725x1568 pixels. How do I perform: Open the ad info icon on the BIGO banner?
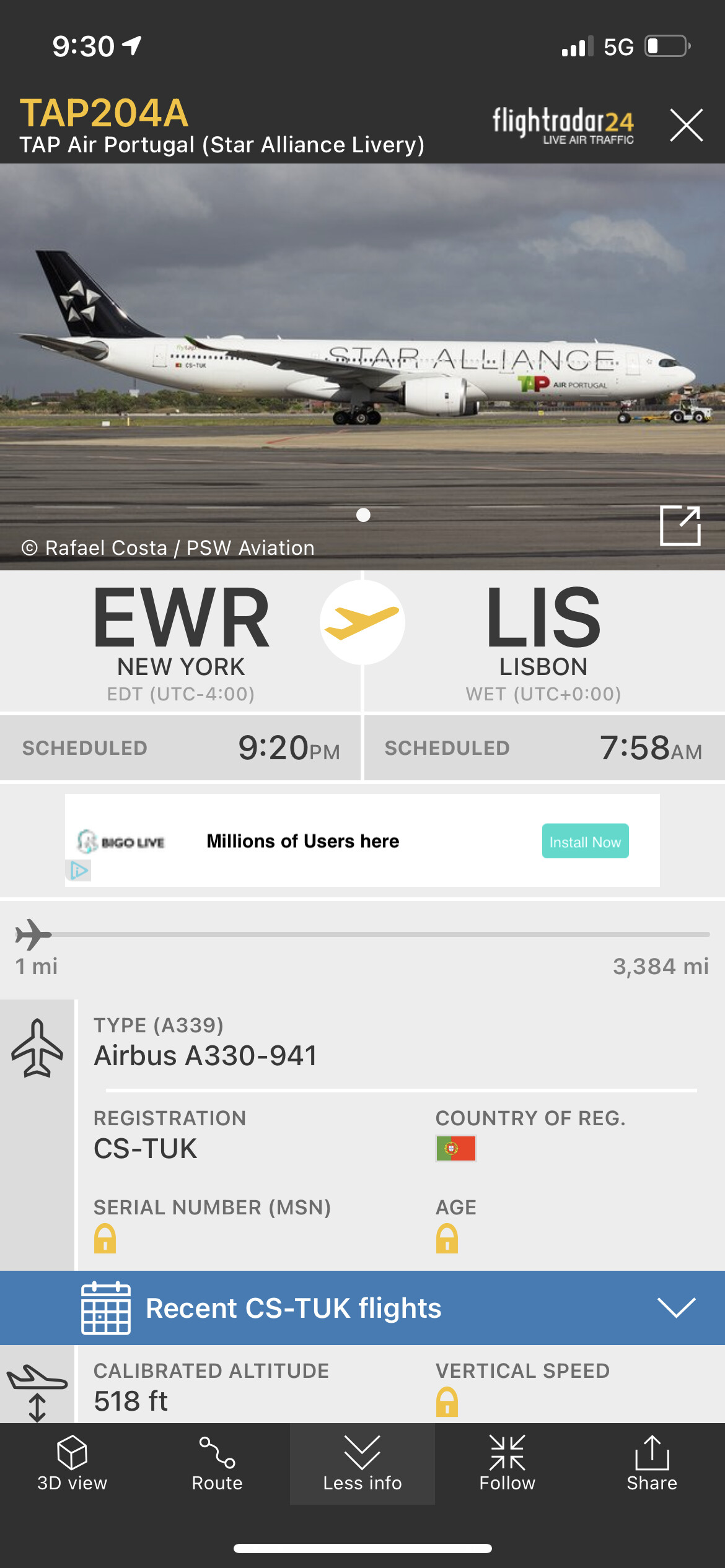(79, 871)
